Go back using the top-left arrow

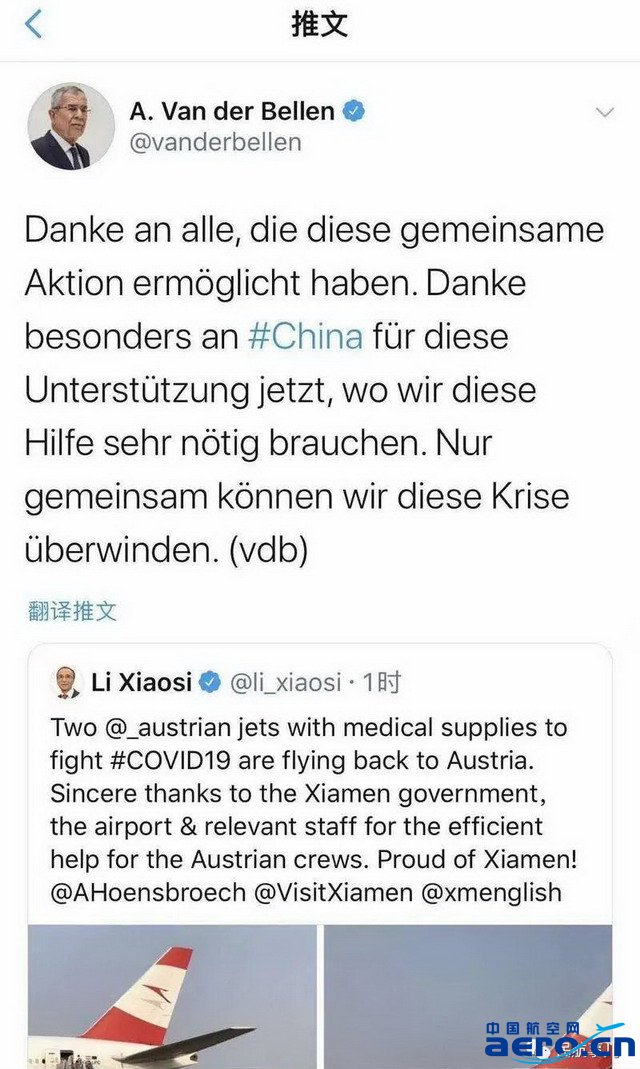tap(34, 25)
